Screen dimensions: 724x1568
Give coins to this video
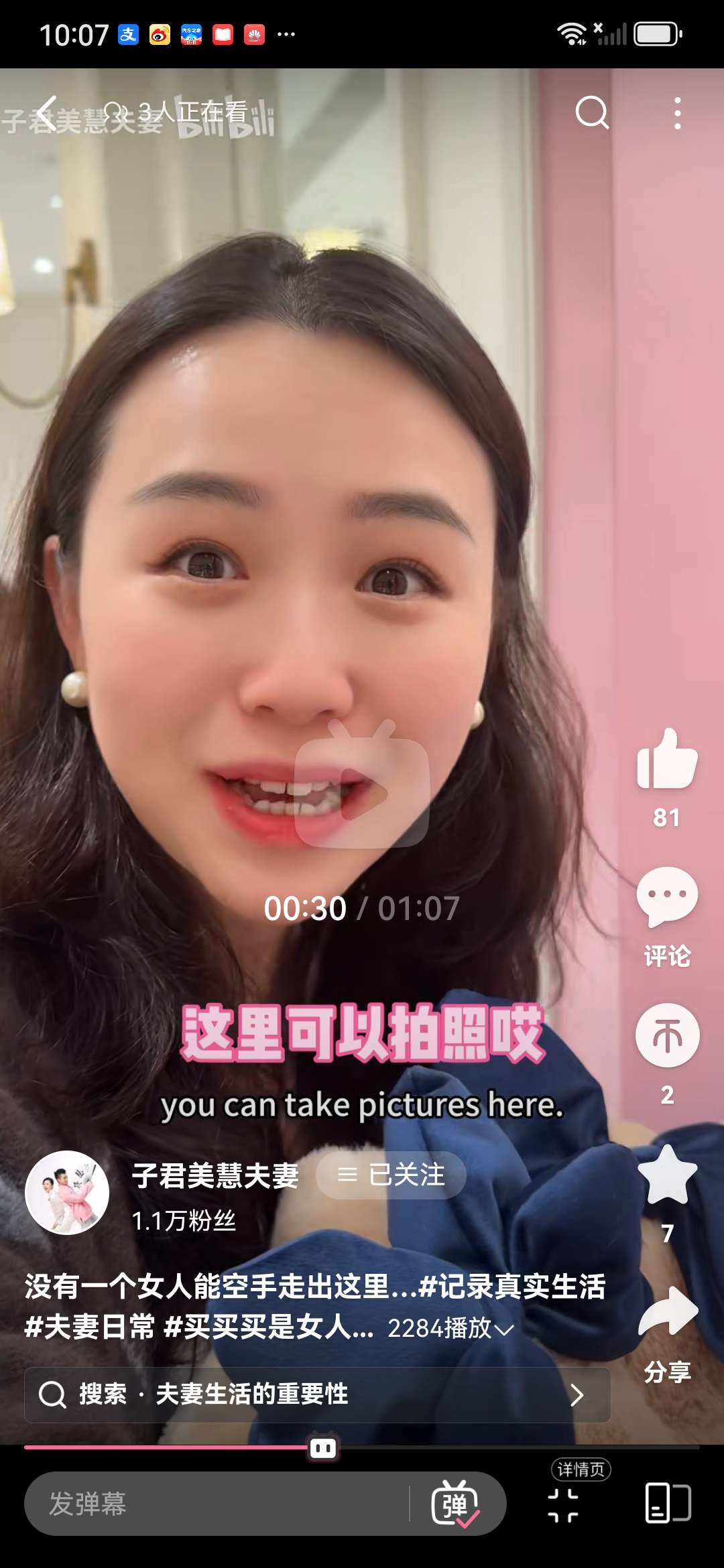point(667,1035)
